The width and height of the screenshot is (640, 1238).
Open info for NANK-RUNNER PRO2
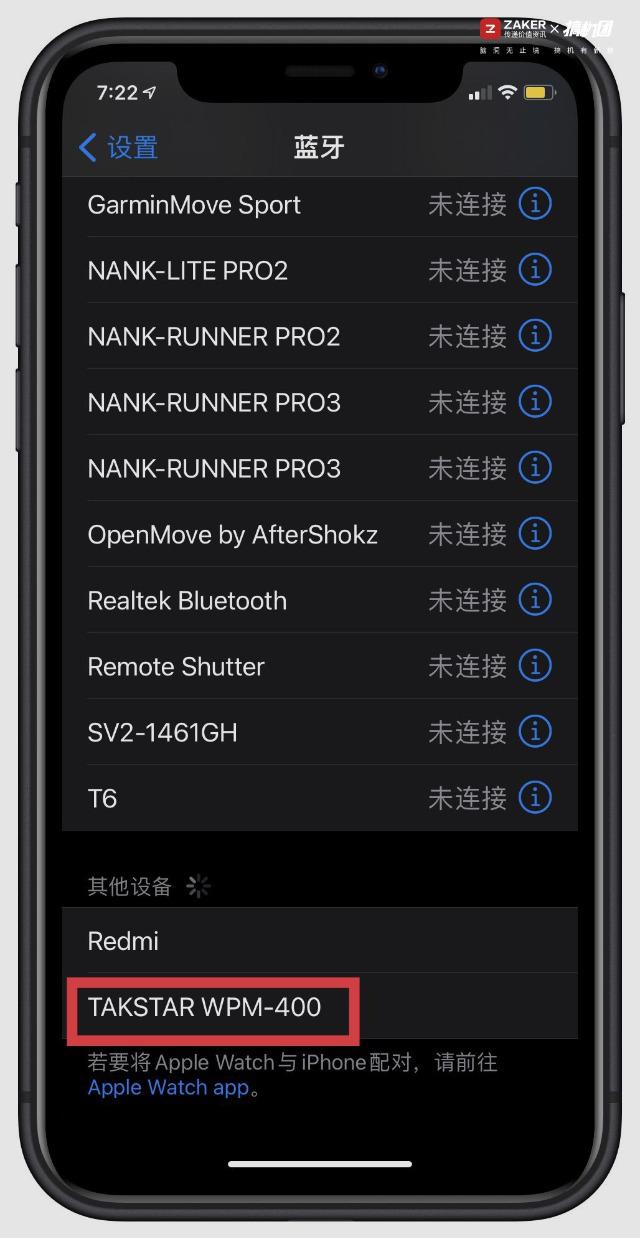coord(535,337)
